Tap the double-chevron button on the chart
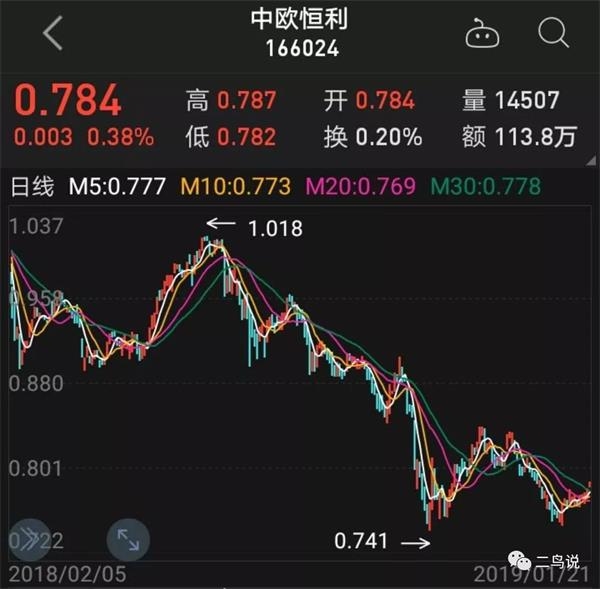 click(x=29, y=539)
